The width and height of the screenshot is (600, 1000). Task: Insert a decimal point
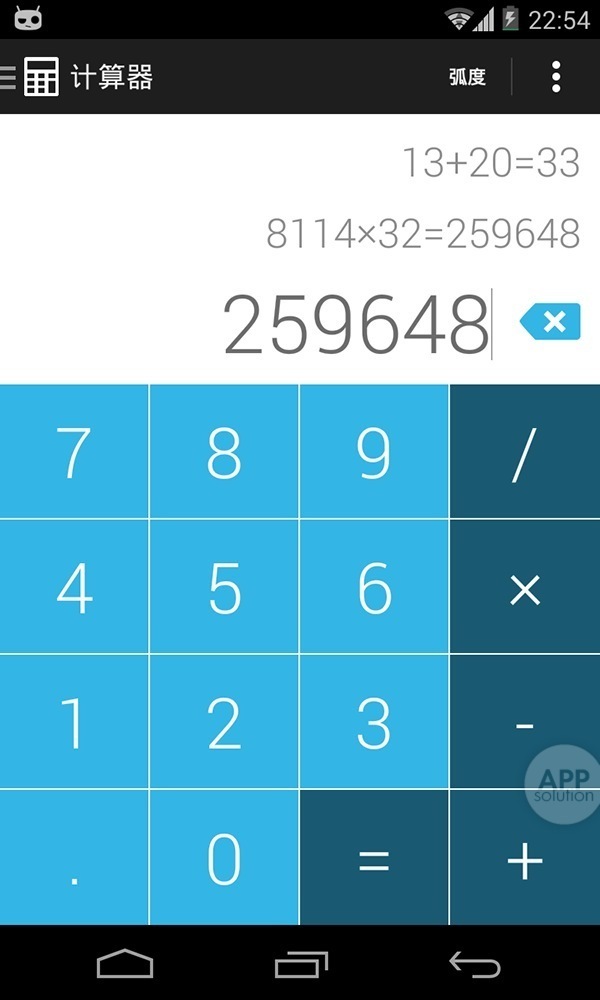tap(74, 858)
